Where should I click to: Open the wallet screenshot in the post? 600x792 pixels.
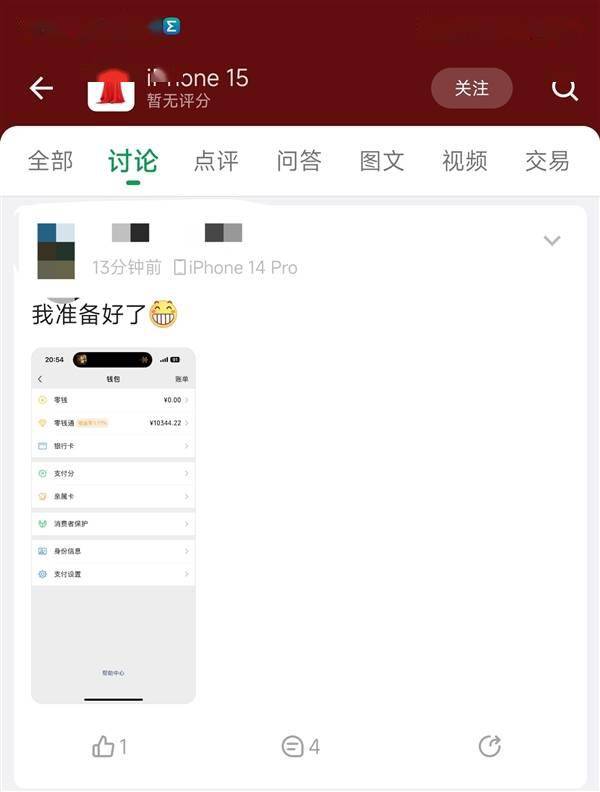[x=113, y=525]
